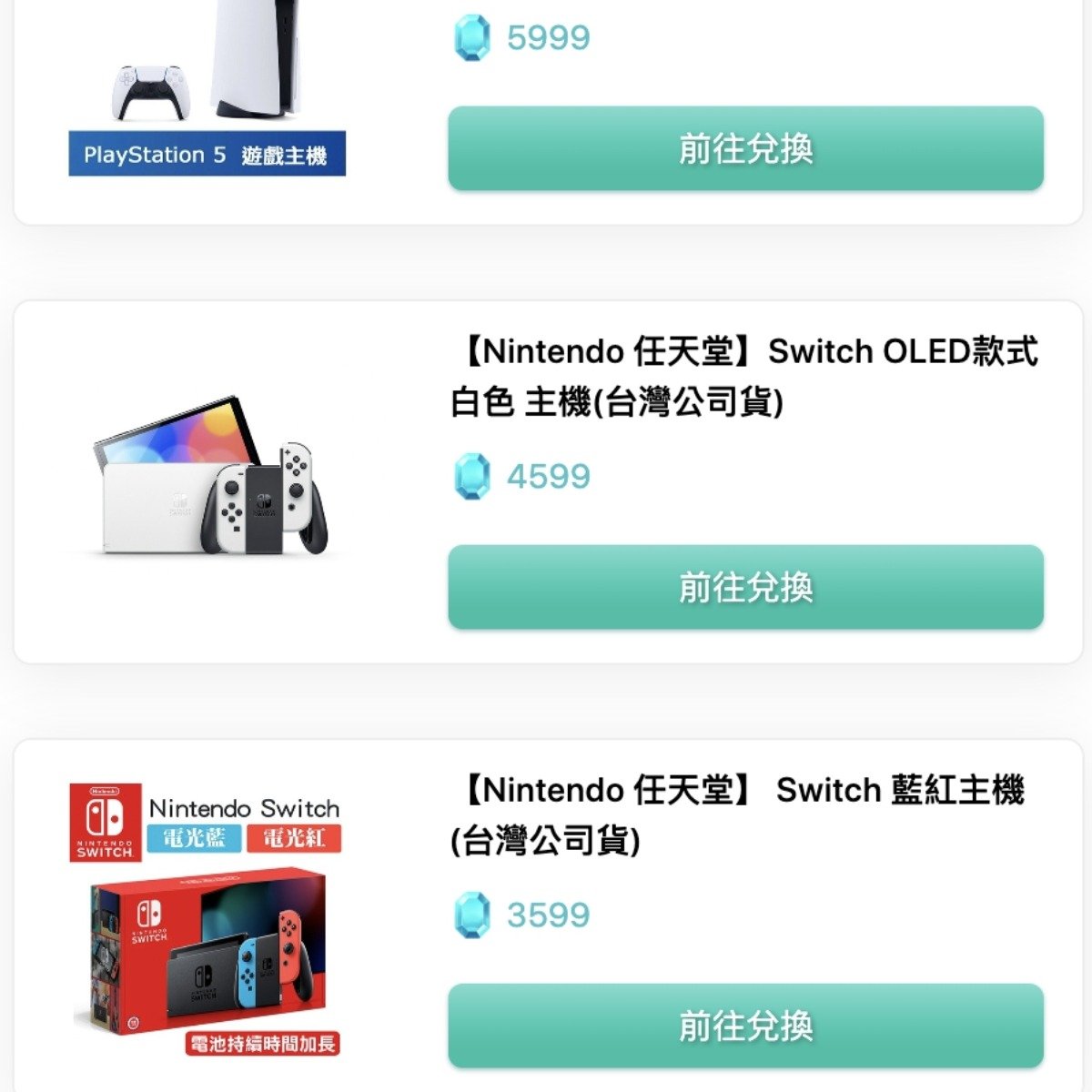Screen dimensions: 1092x1092
Task: Redeem the Switch OLED款式 白色 主機
Action: (745, 587)
